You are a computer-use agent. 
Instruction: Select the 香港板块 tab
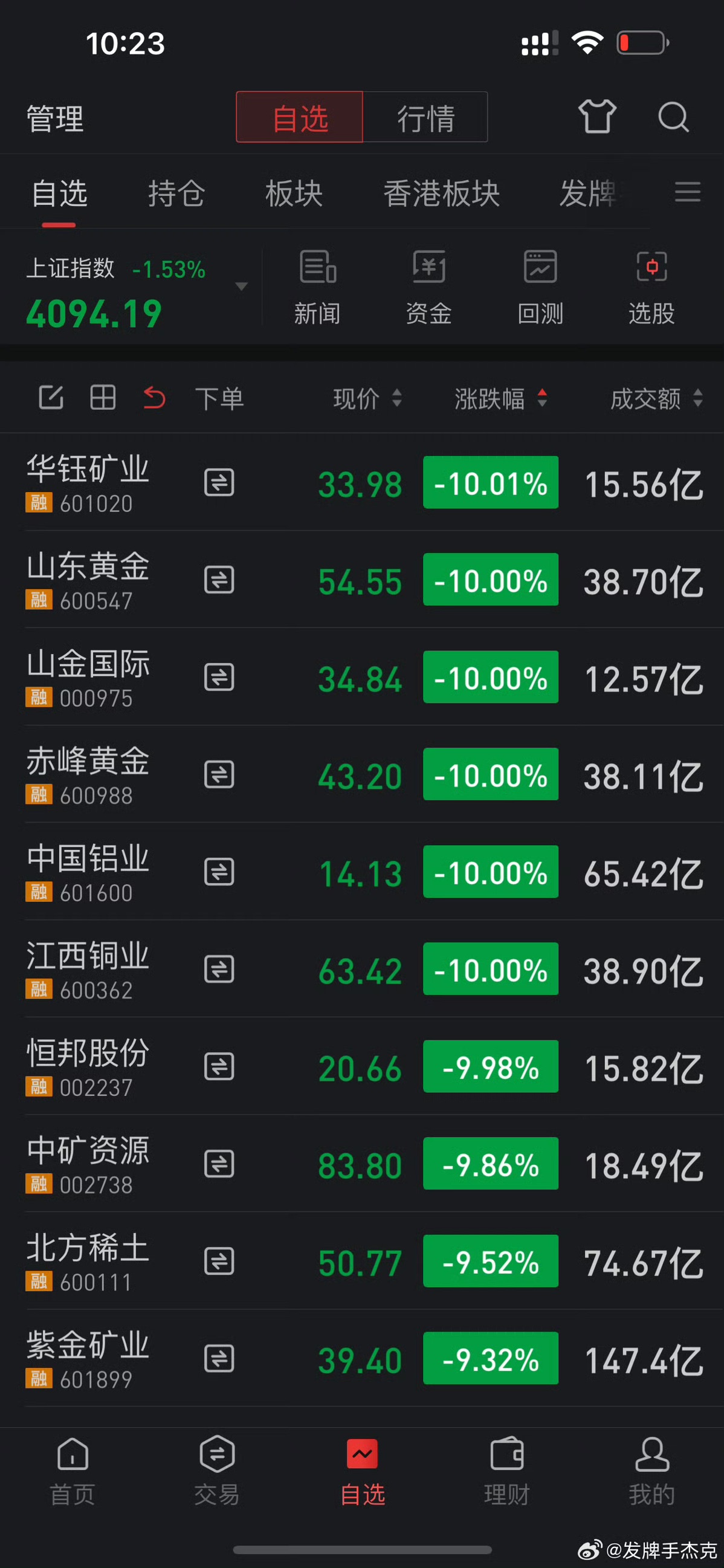coord(441,194)
